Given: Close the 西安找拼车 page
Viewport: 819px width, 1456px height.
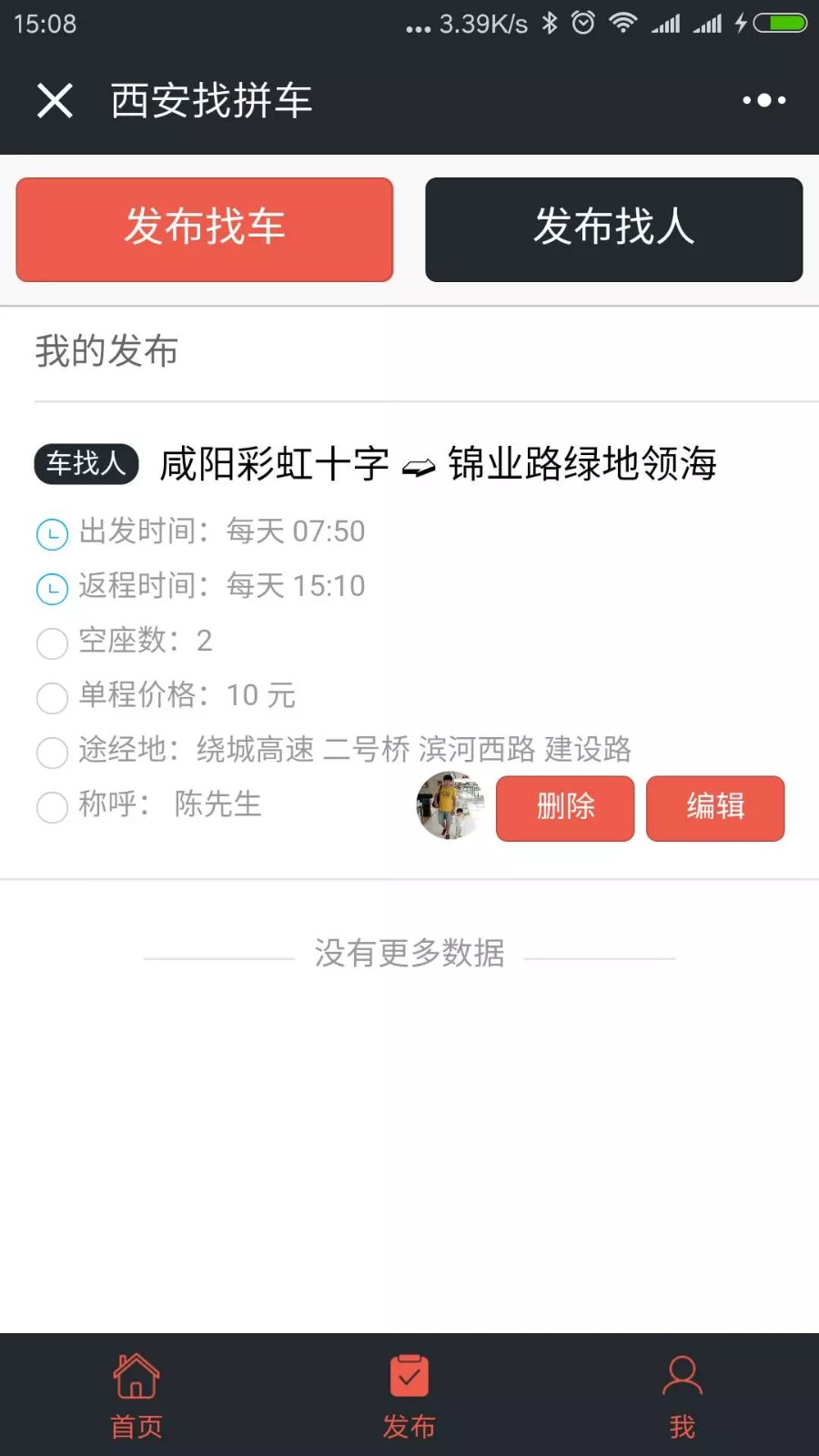Looking at the screenshot, I should pos(55,100).
